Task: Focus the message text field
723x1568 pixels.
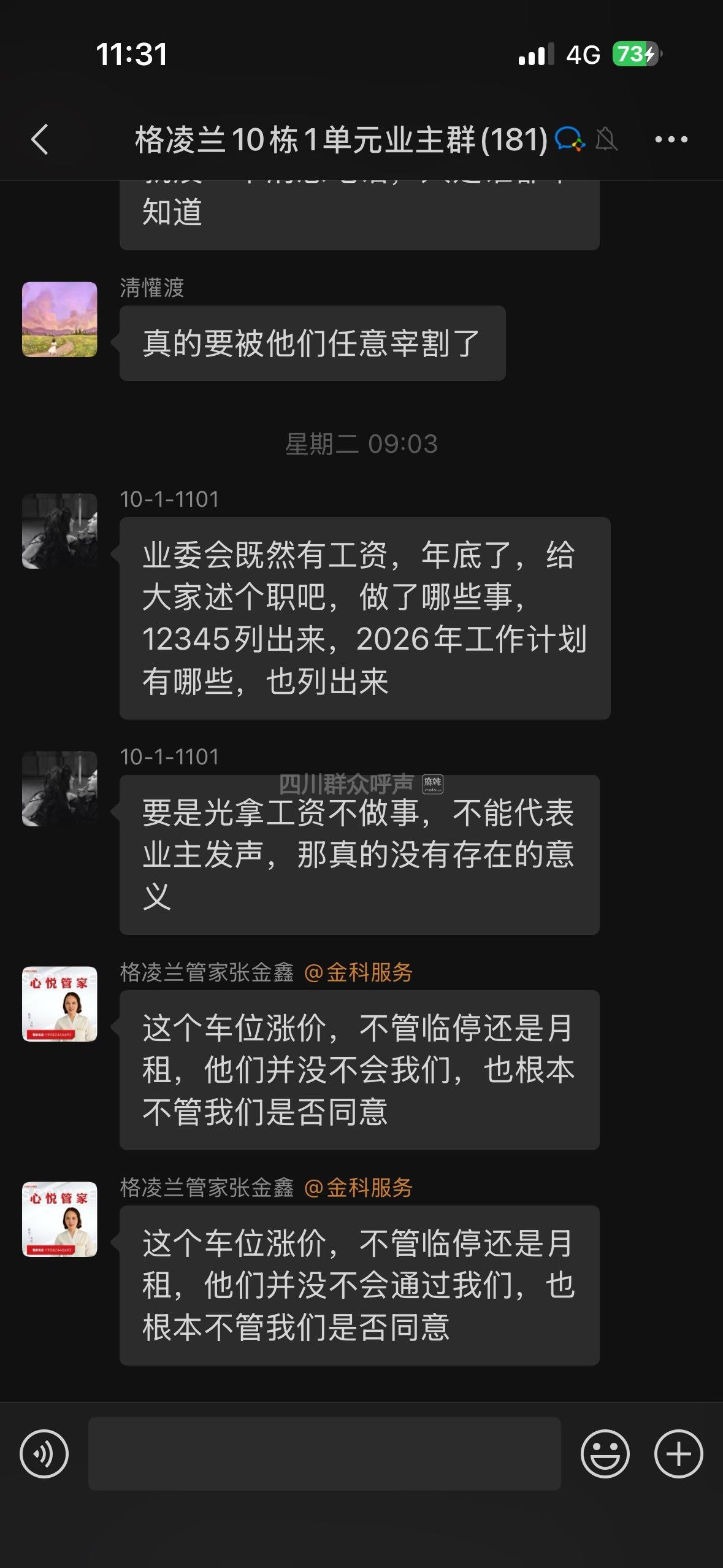Action: pyautogui.click(x=324, y=1453)
